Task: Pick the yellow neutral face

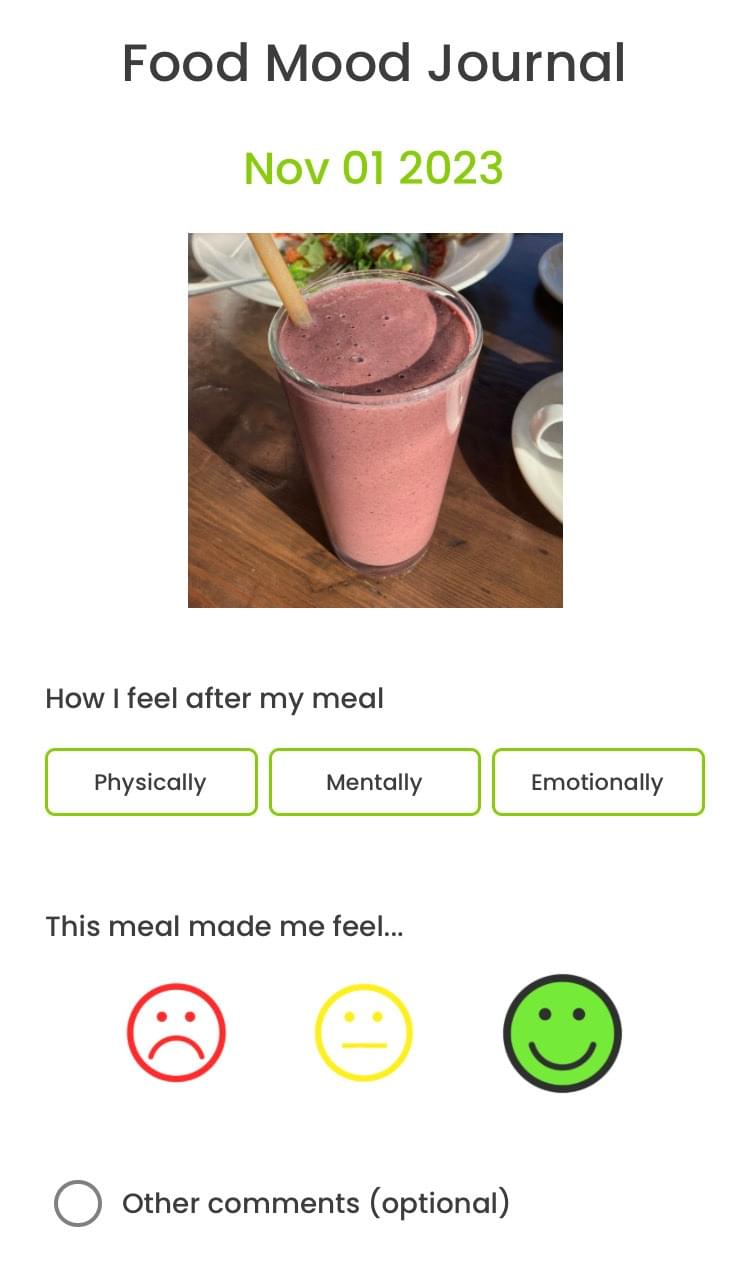Action: pos(364,1033)
